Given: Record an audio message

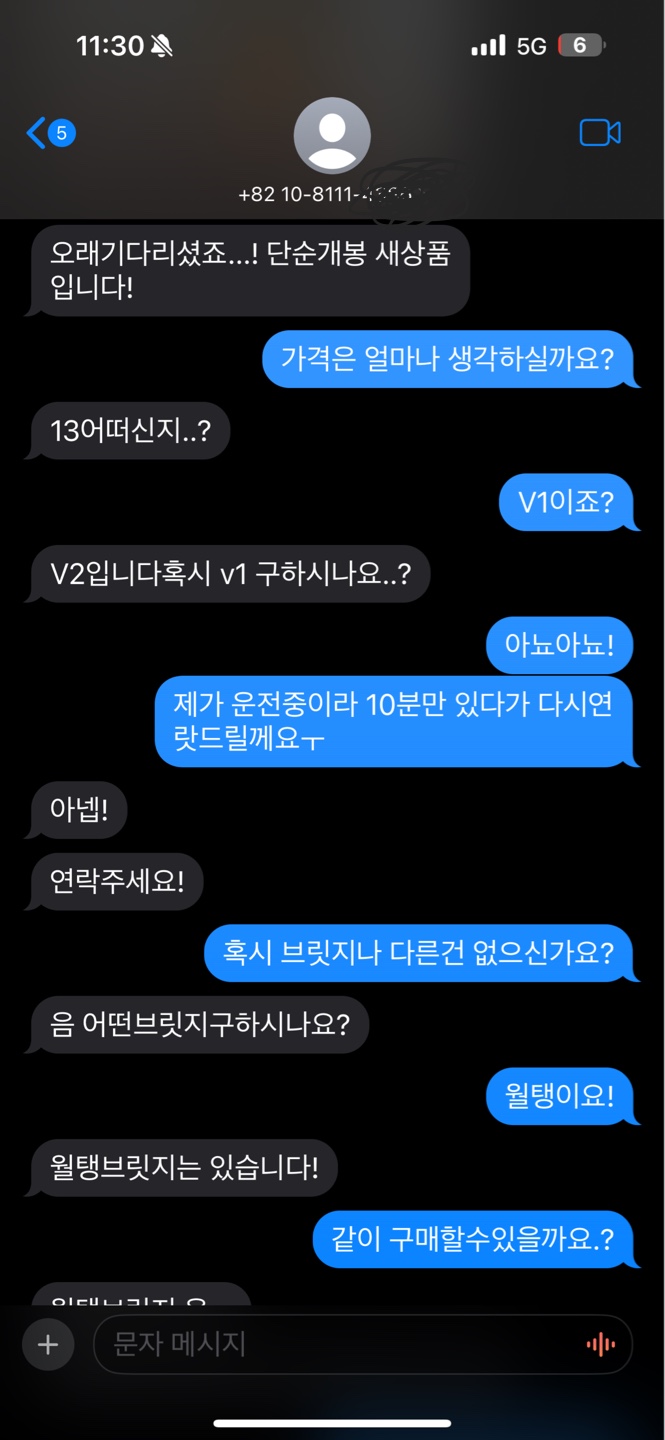Looking at the screenshot, I should tap(600, 1344).
